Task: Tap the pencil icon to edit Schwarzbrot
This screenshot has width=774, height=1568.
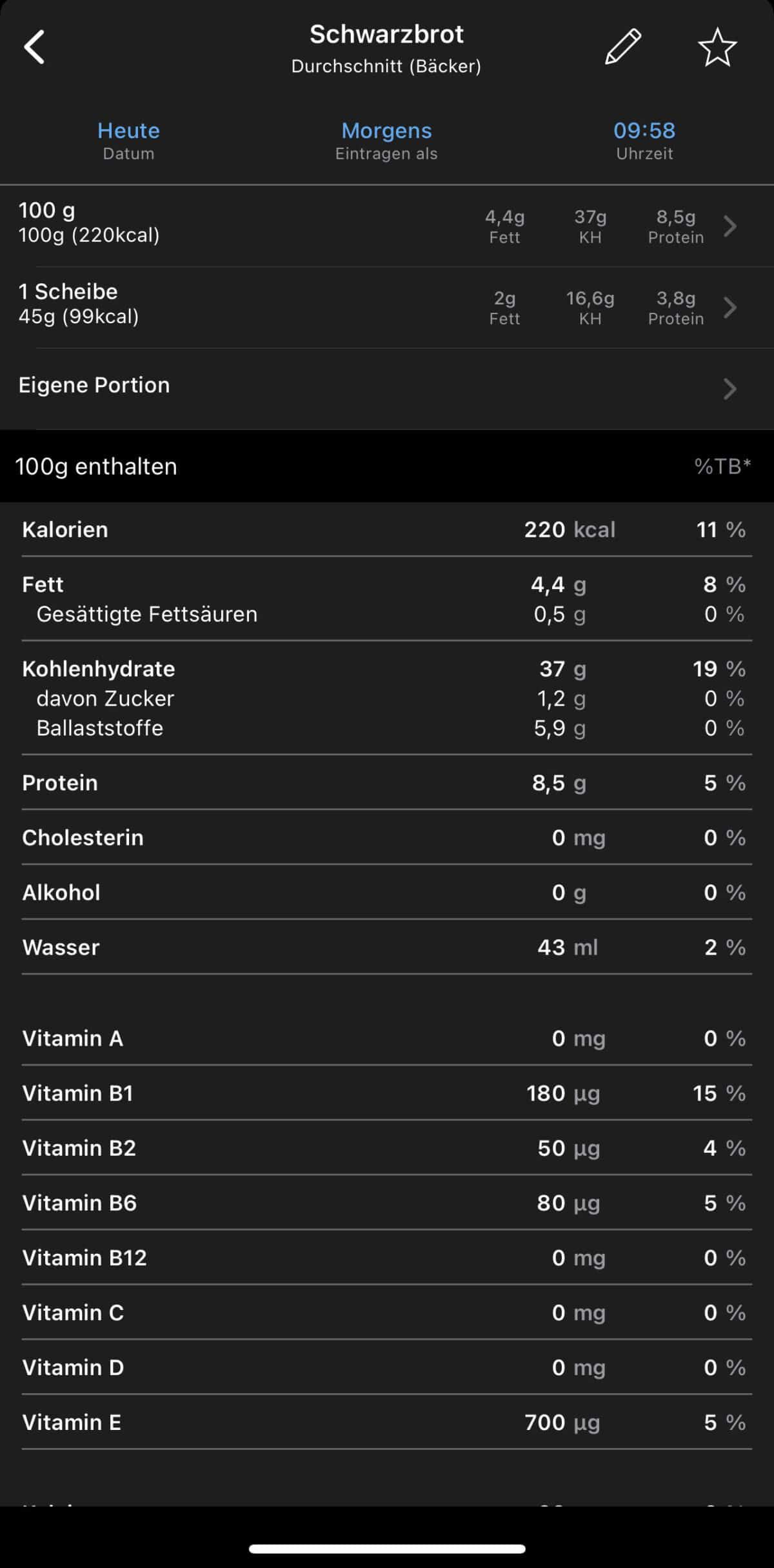Action: click(621, 47)
